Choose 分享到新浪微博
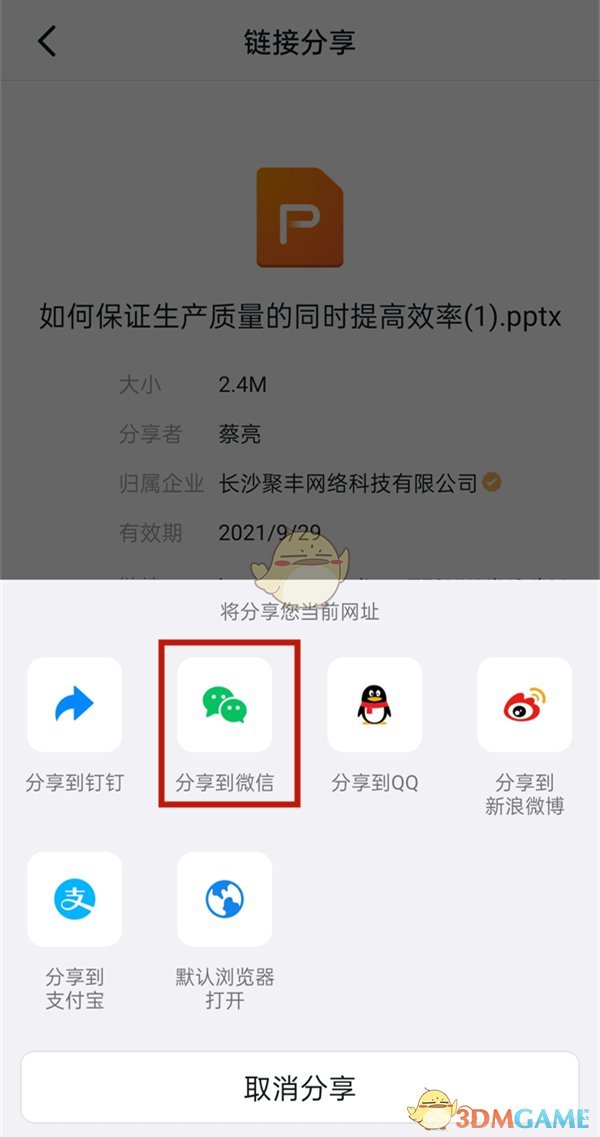 point(524,706)
